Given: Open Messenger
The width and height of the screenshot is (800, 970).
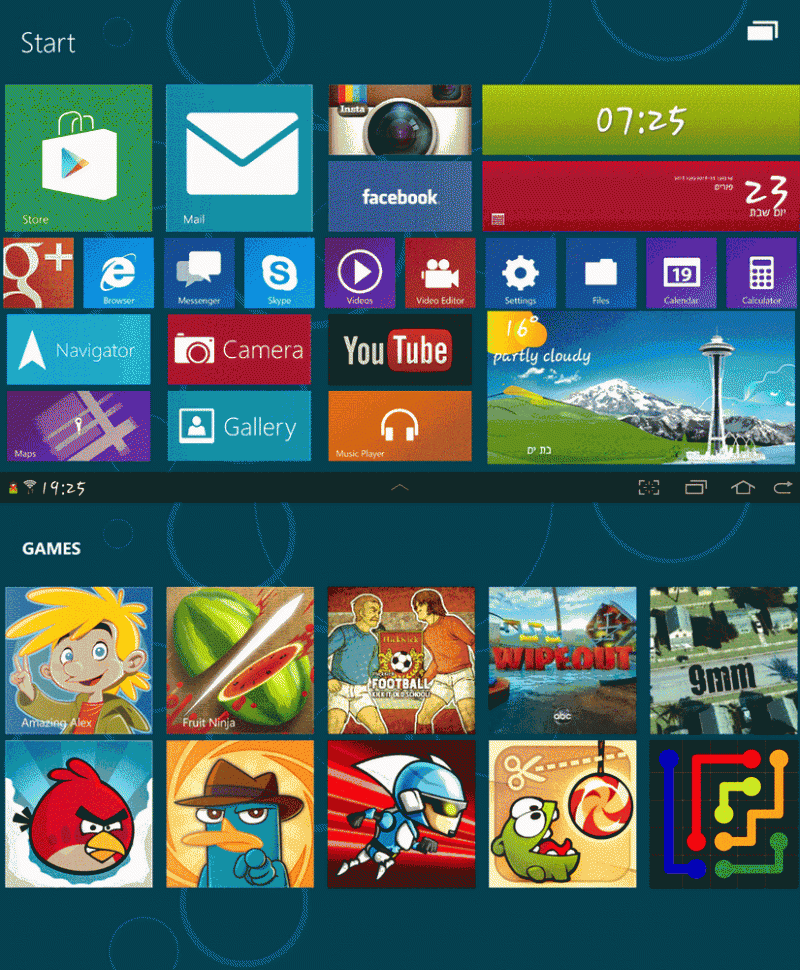Looking at the screenshot, I should point(199,273).
